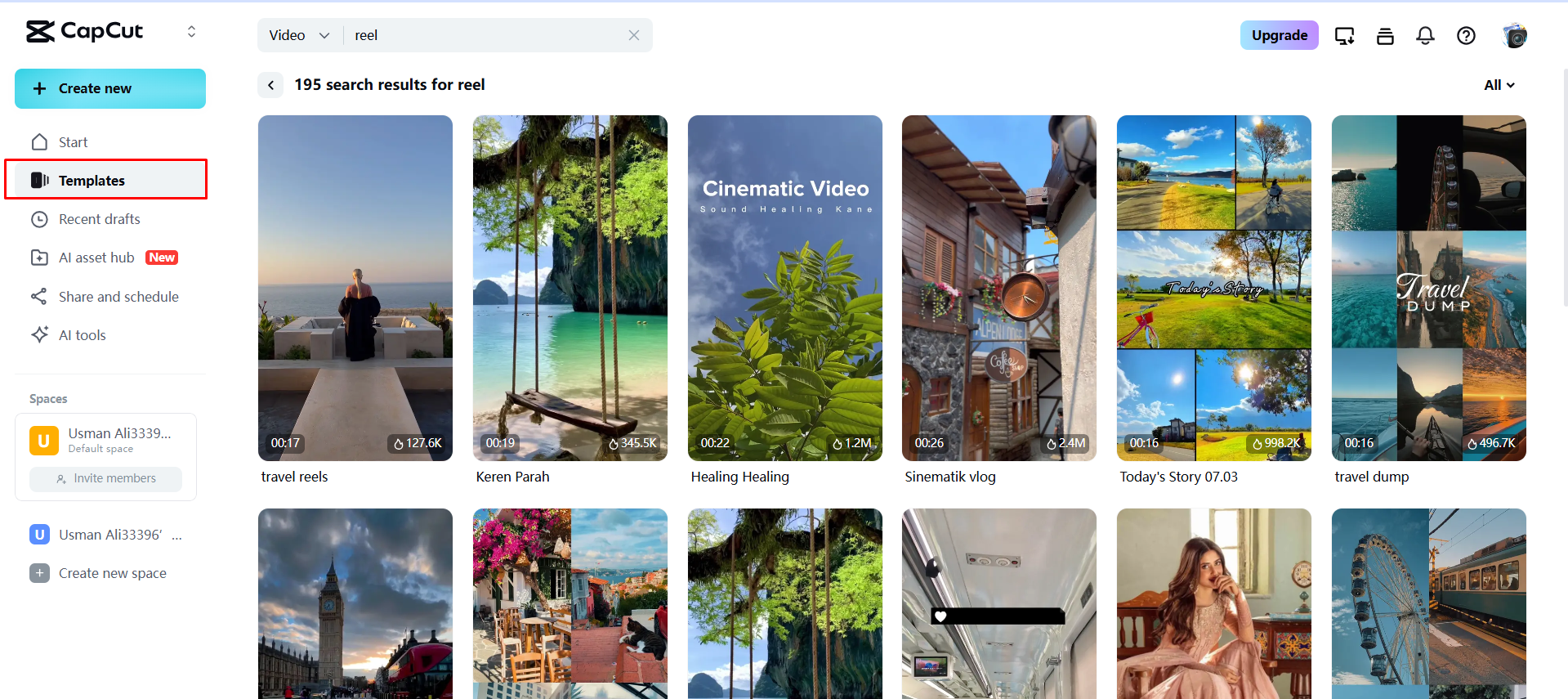Open the help question mark icon
The width and height of the screenshot is (1568, 699).
(x=1466, y=35)
